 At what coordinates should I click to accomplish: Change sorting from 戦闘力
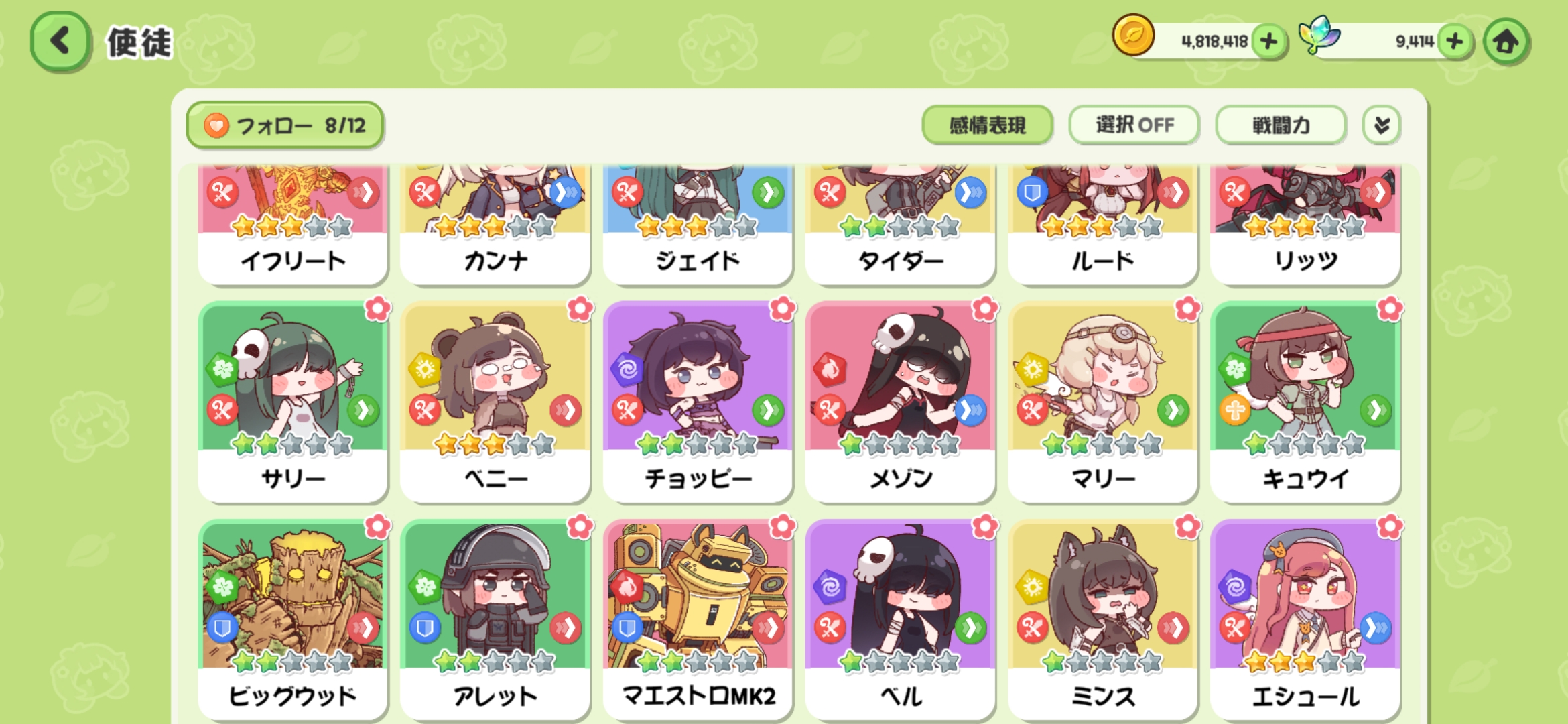(1281, 125)
